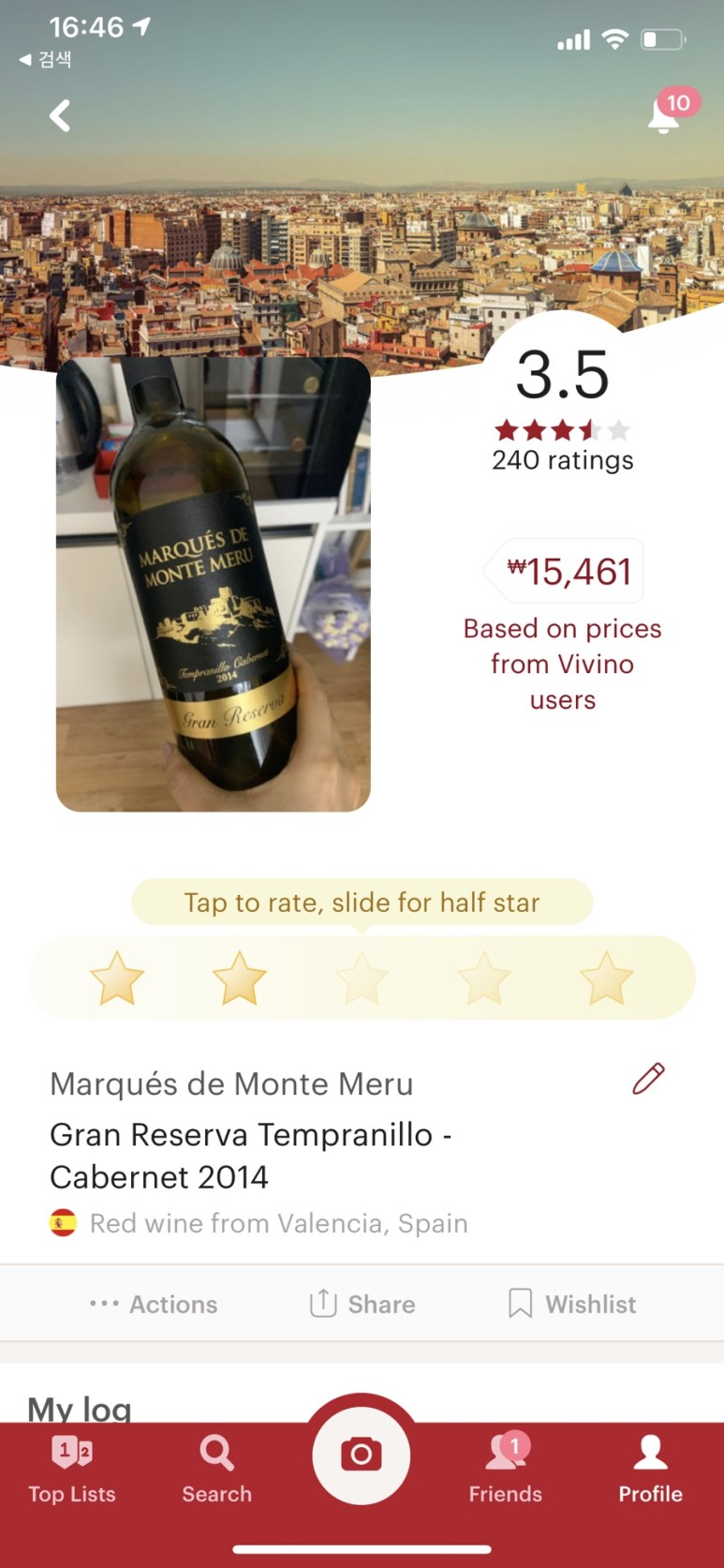Open the wine bottle photo

[x=214, y=584]
